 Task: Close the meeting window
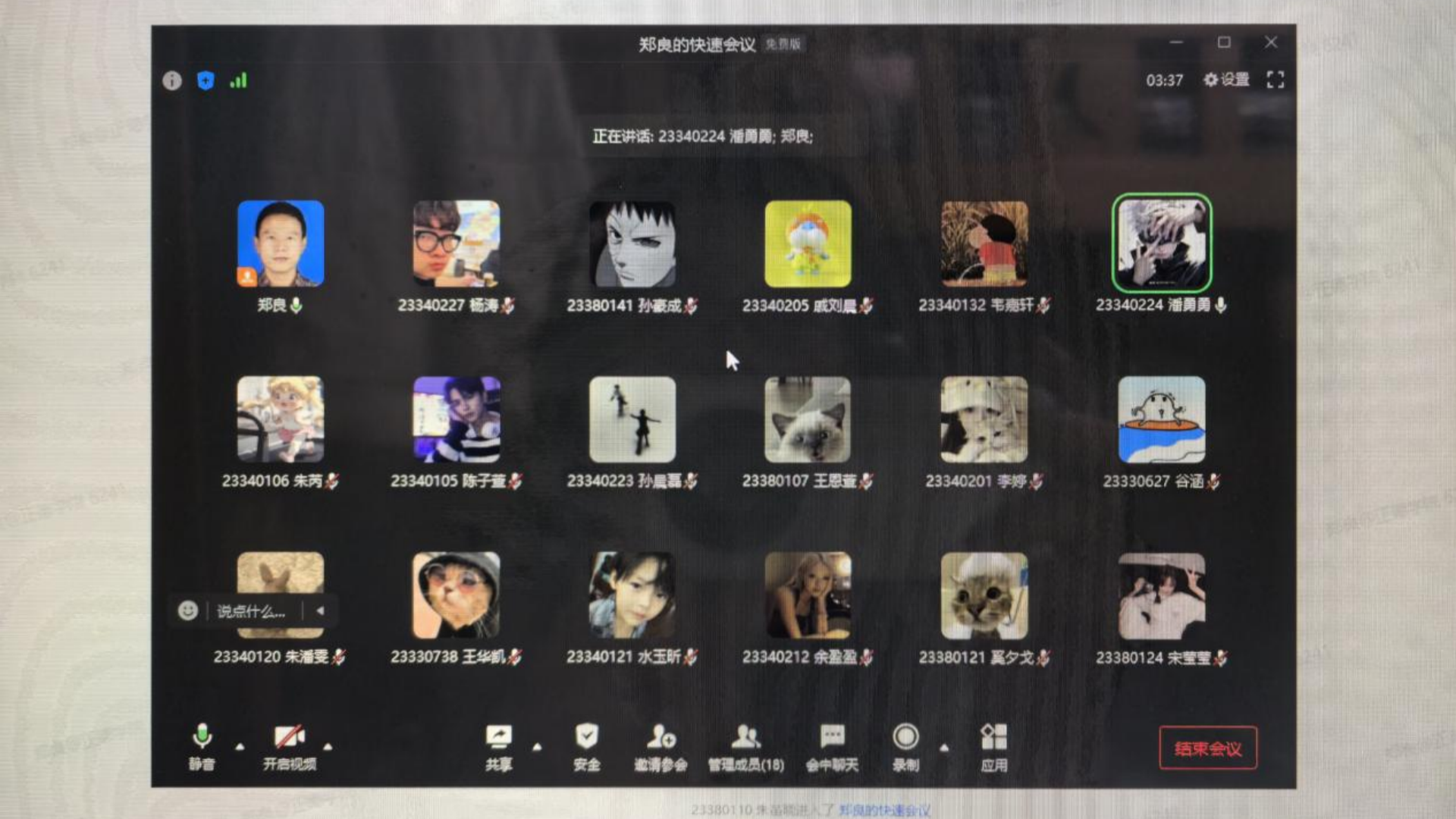1271,42
